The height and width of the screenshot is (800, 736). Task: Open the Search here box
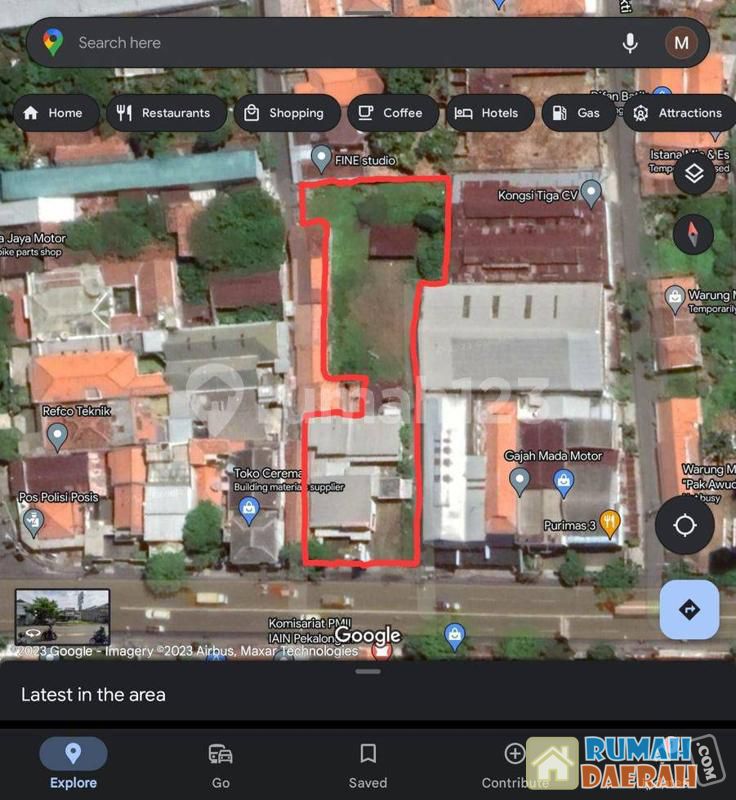(x=330, y=43)
